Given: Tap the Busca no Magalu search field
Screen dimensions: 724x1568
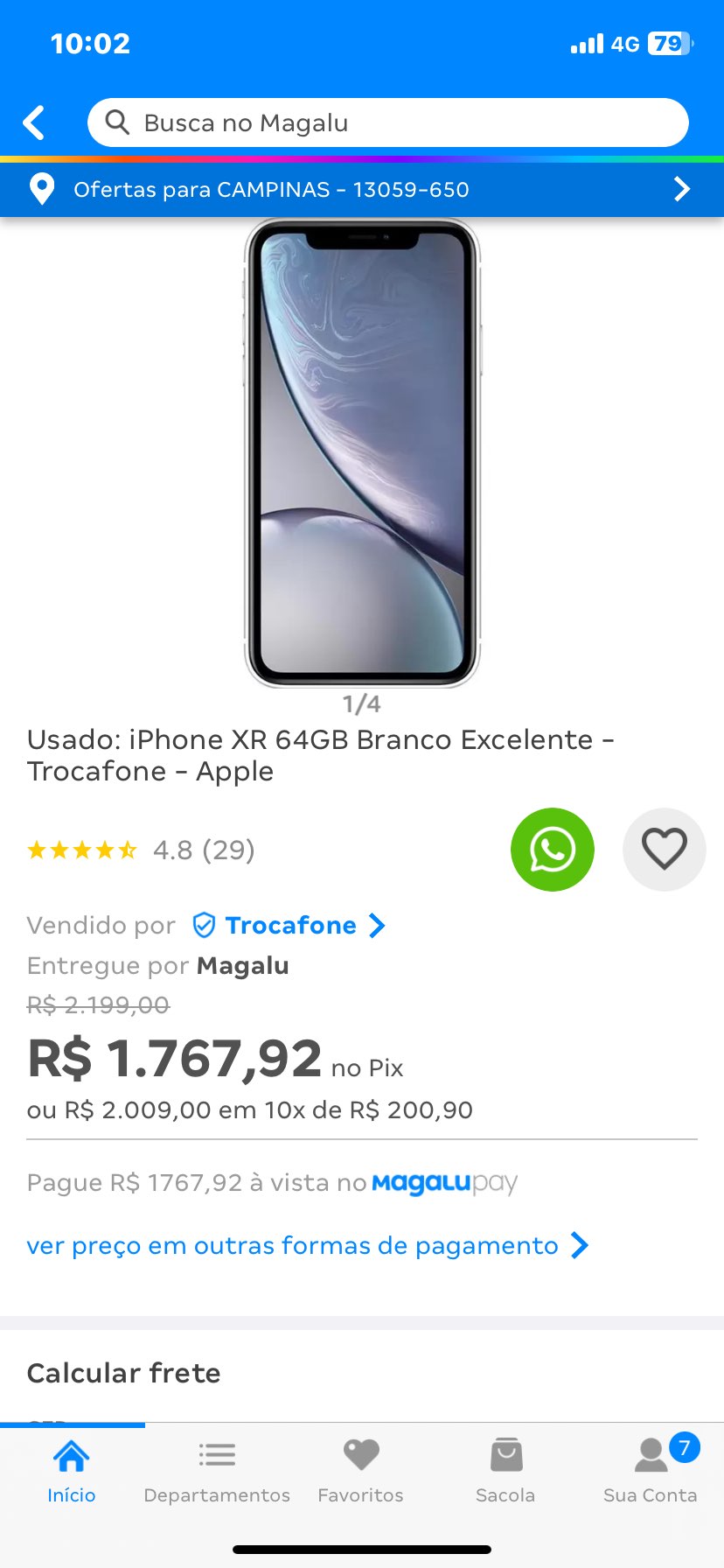Looking at the screenshot, I should [x=387, y=123].
